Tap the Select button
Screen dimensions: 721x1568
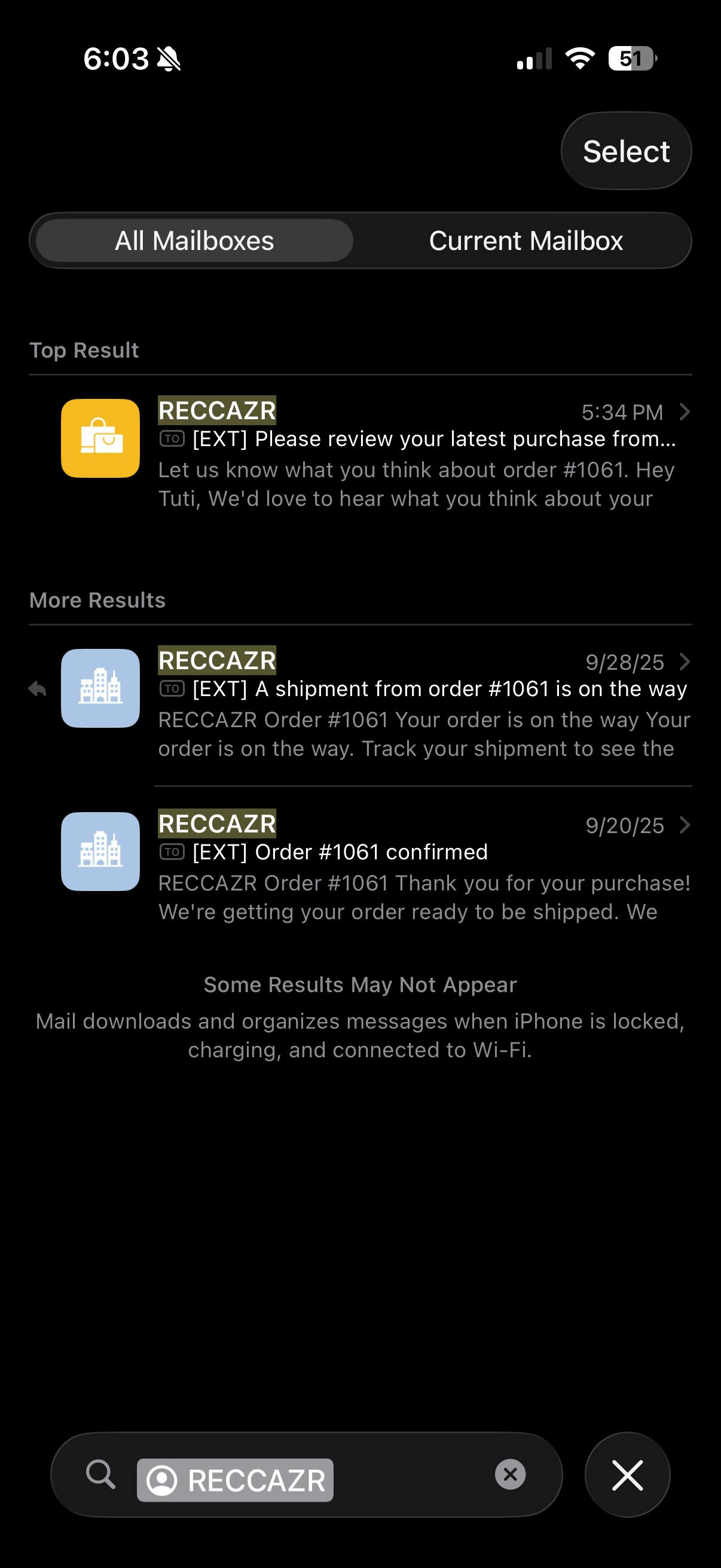(x=625, y=151)
